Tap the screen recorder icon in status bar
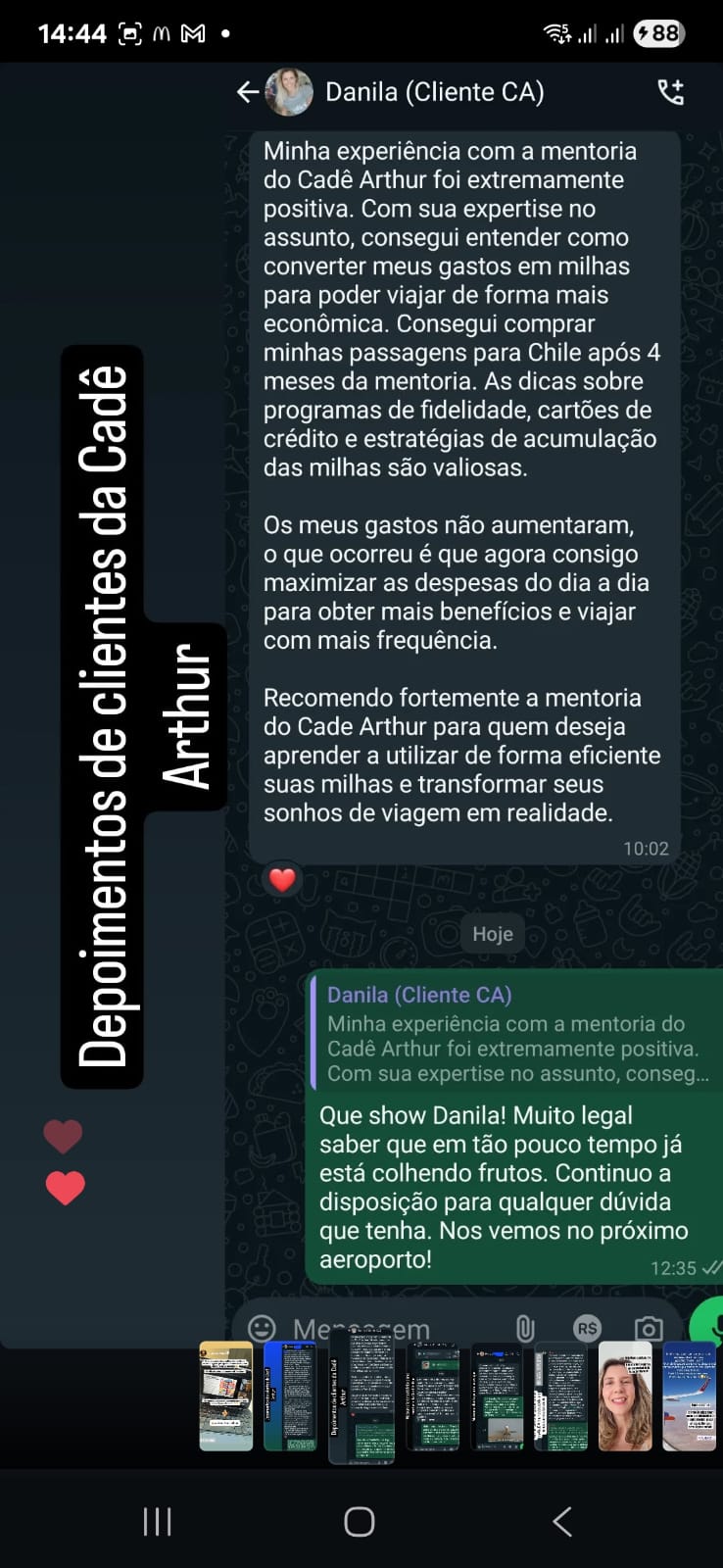This screenshot has height=1568, width=723. (131, 30)
